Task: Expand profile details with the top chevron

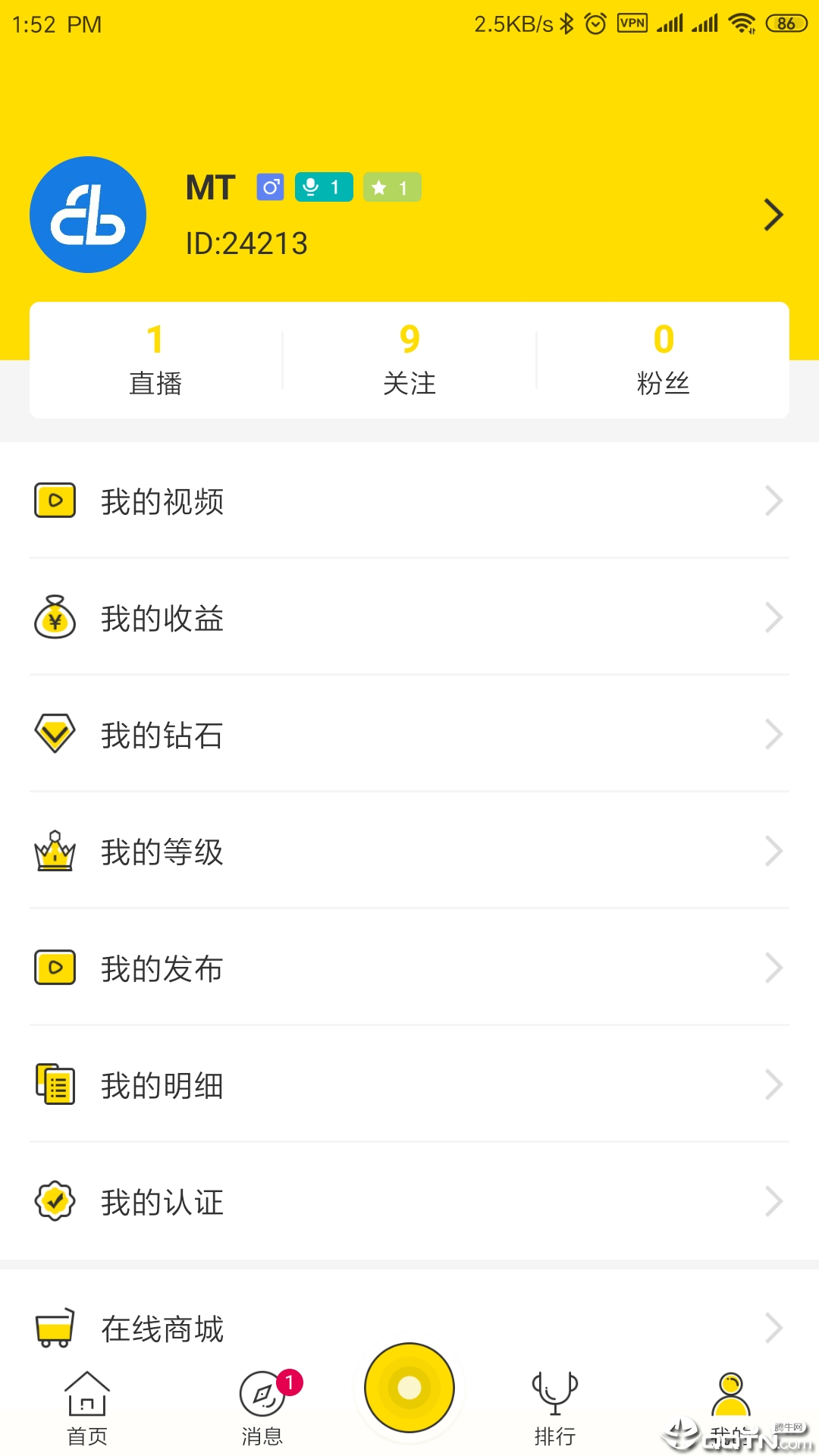Action: 774,215
